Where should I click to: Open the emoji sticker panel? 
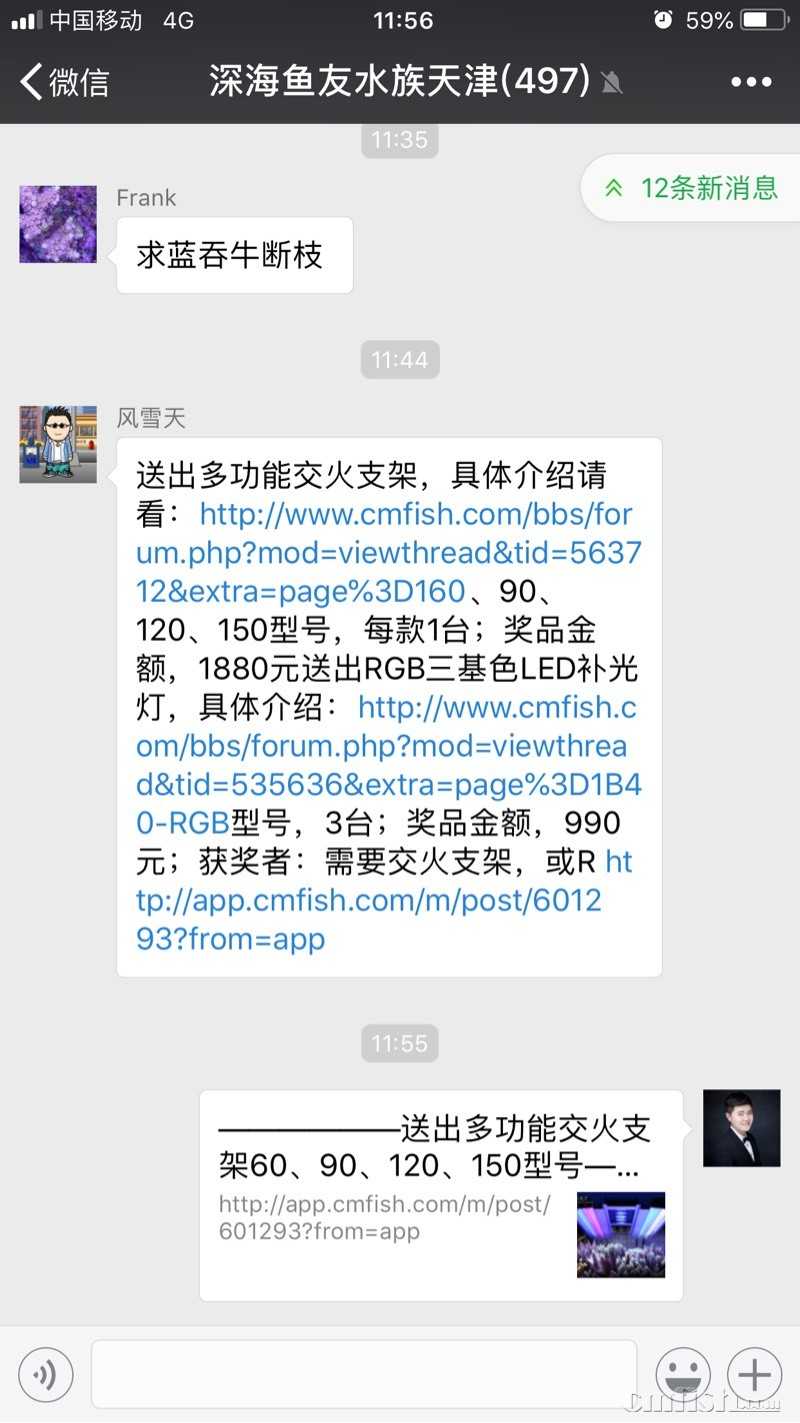pyautogui.click(x=683, y=1375)
